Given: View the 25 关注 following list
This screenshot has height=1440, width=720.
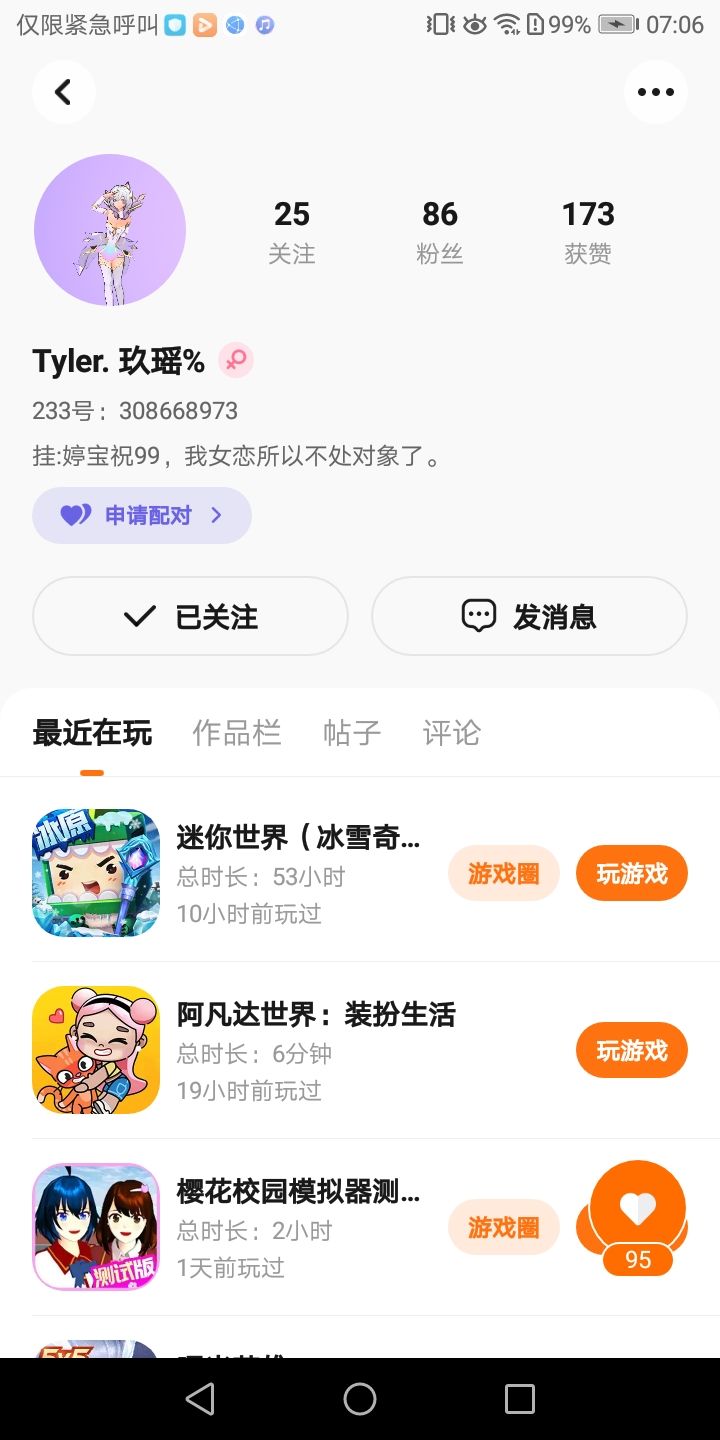Looking at the screenshot, I should pos(292,231).
